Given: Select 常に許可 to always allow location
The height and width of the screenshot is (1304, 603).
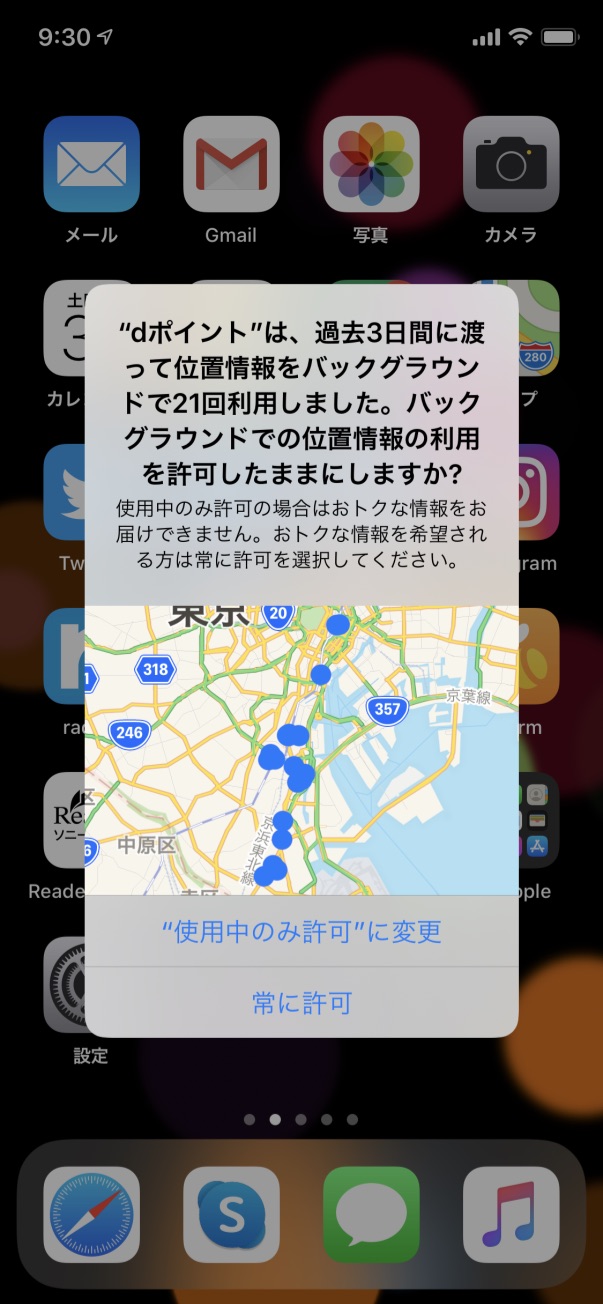Looking at the screenshot, I should click(x=301, y=1003).
